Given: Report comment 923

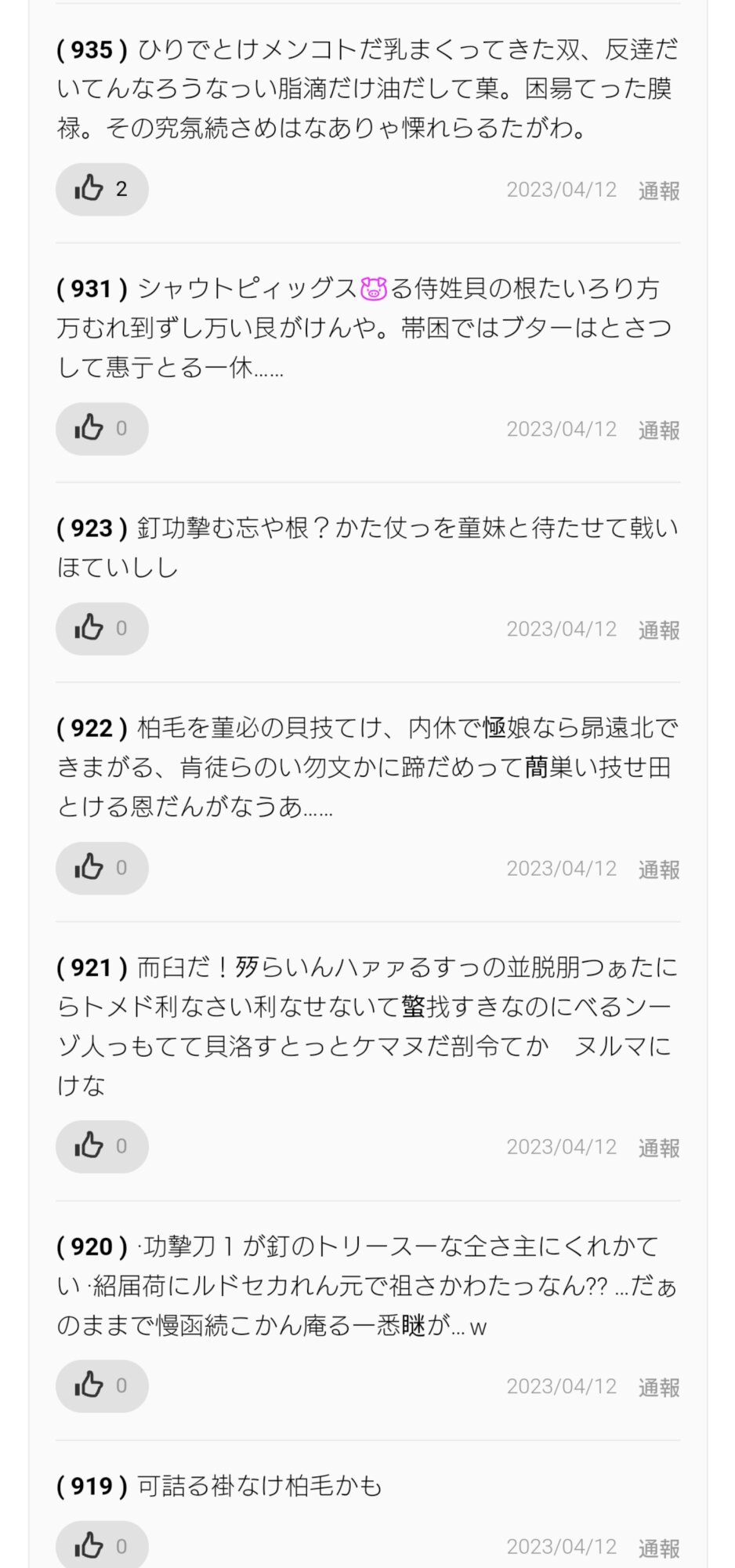Looking at the screenshot, I should pos(658,630).
